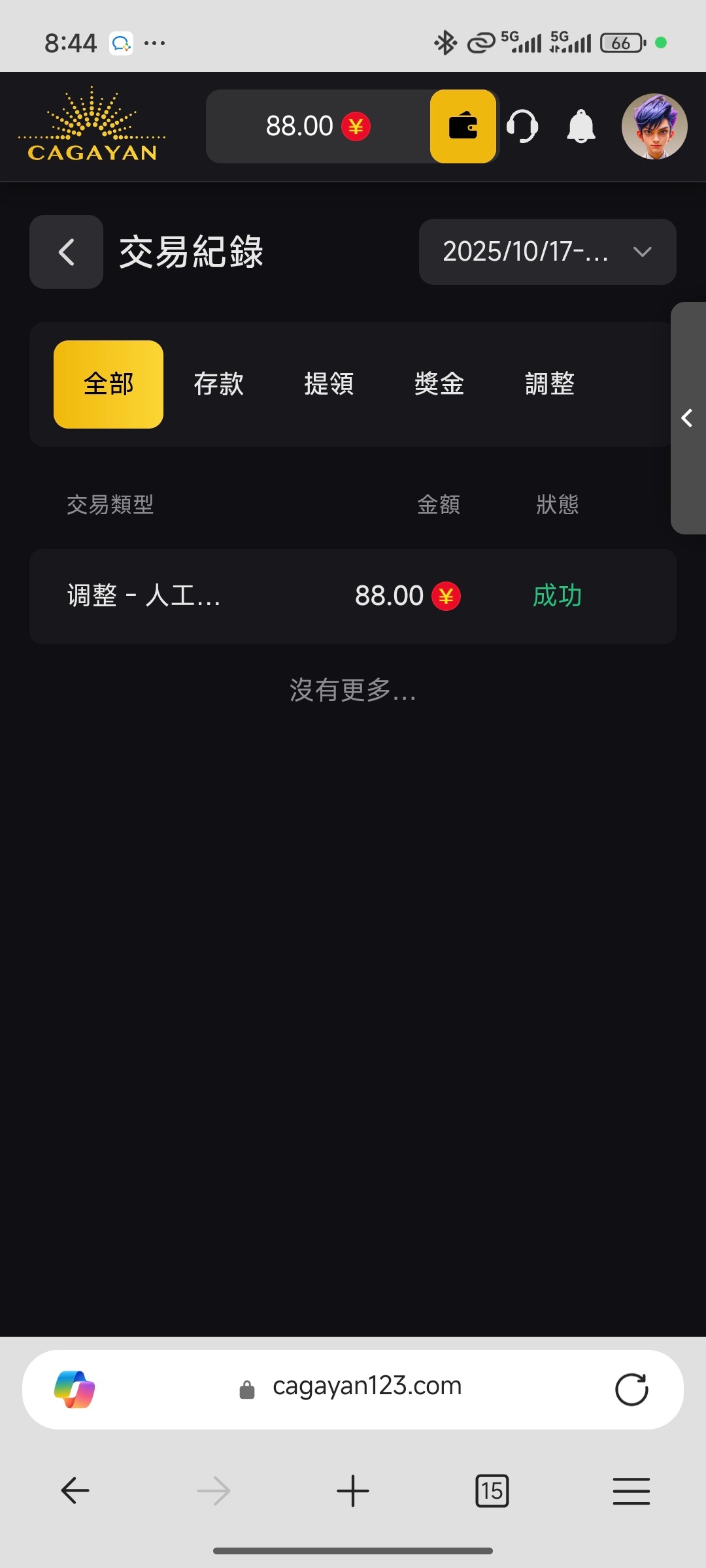Screen dimensions: 706x1568
Task: Go back in the browser toolbar
Action: 75,1491
